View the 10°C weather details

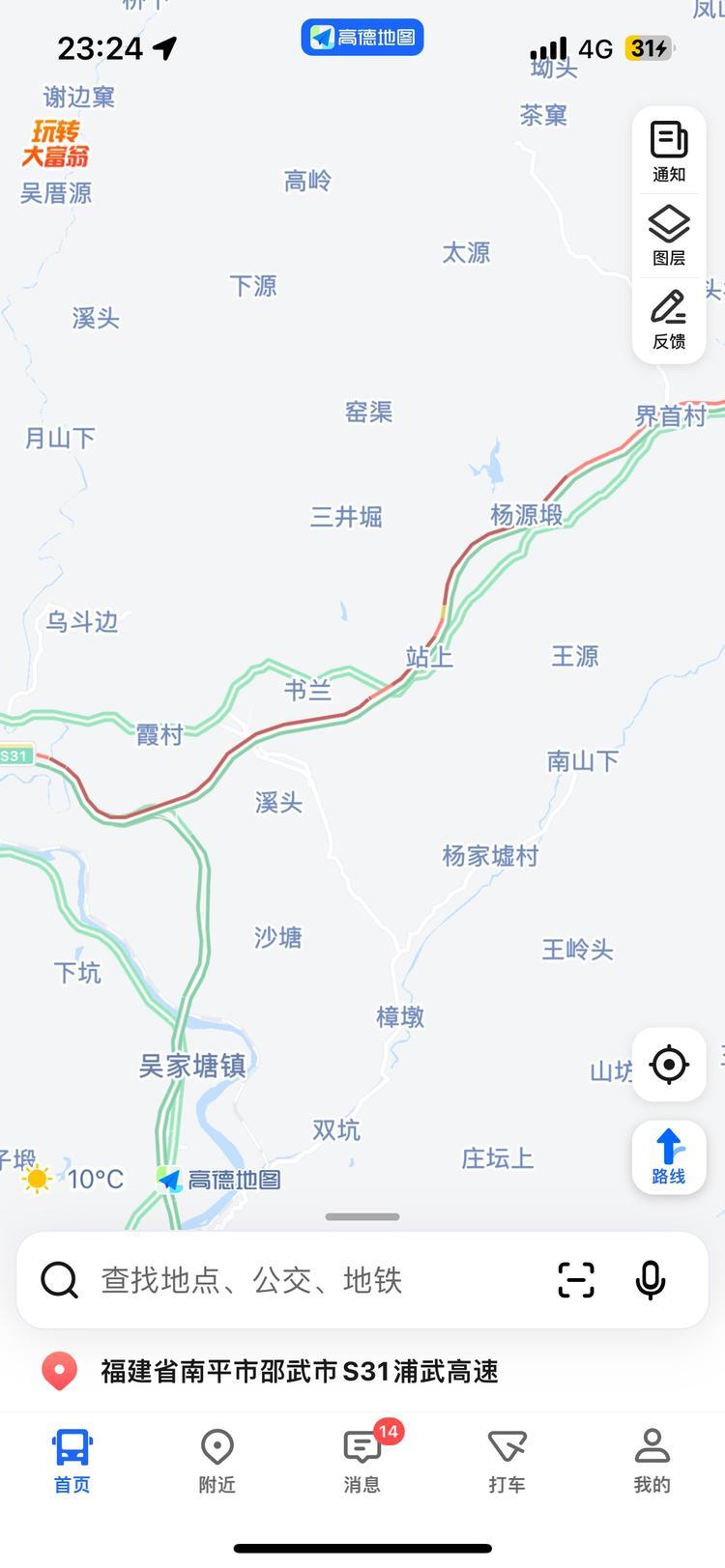point(75,1179)
